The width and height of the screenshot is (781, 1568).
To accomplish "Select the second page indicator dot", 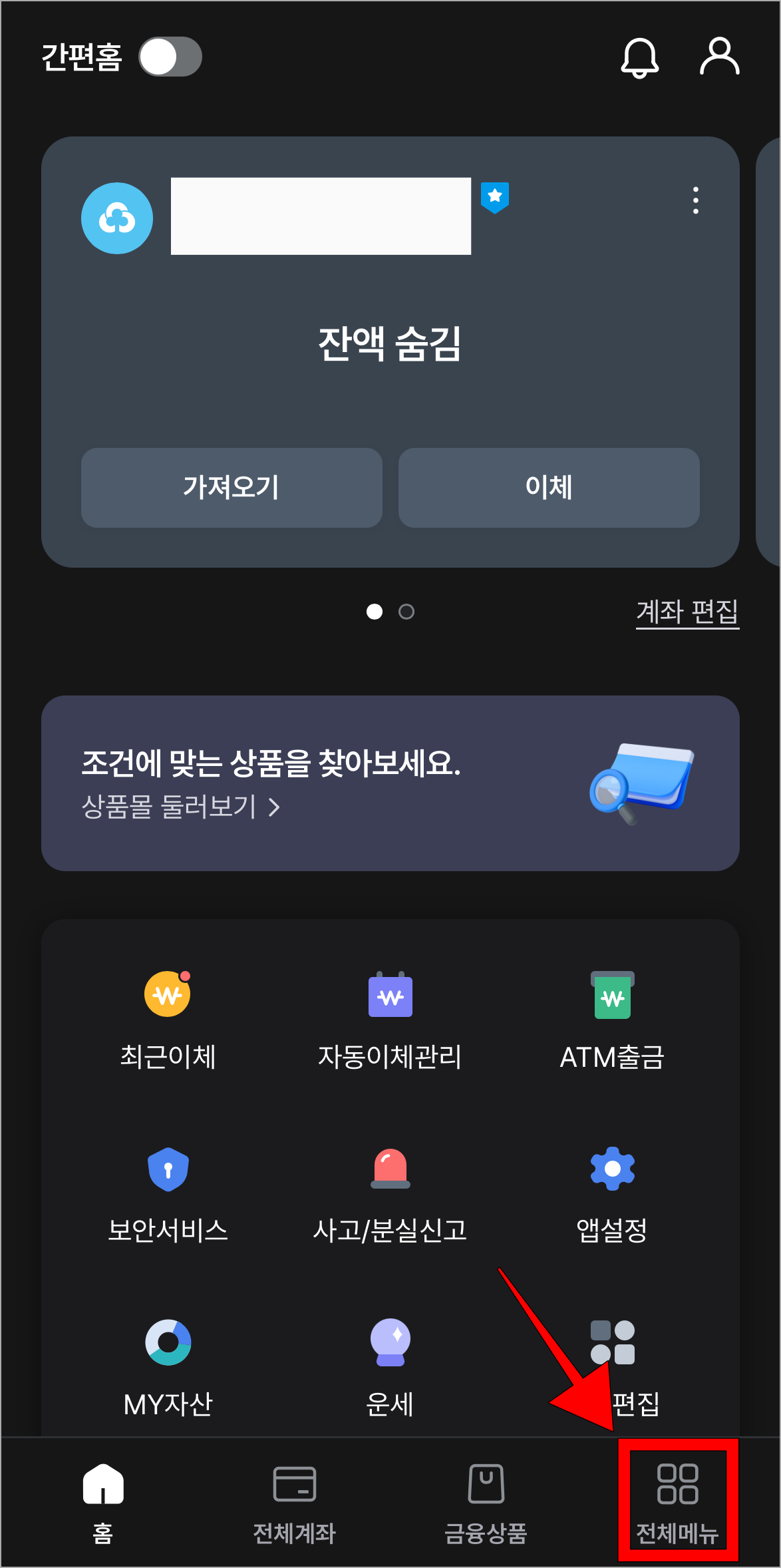I will click(407, 611).
